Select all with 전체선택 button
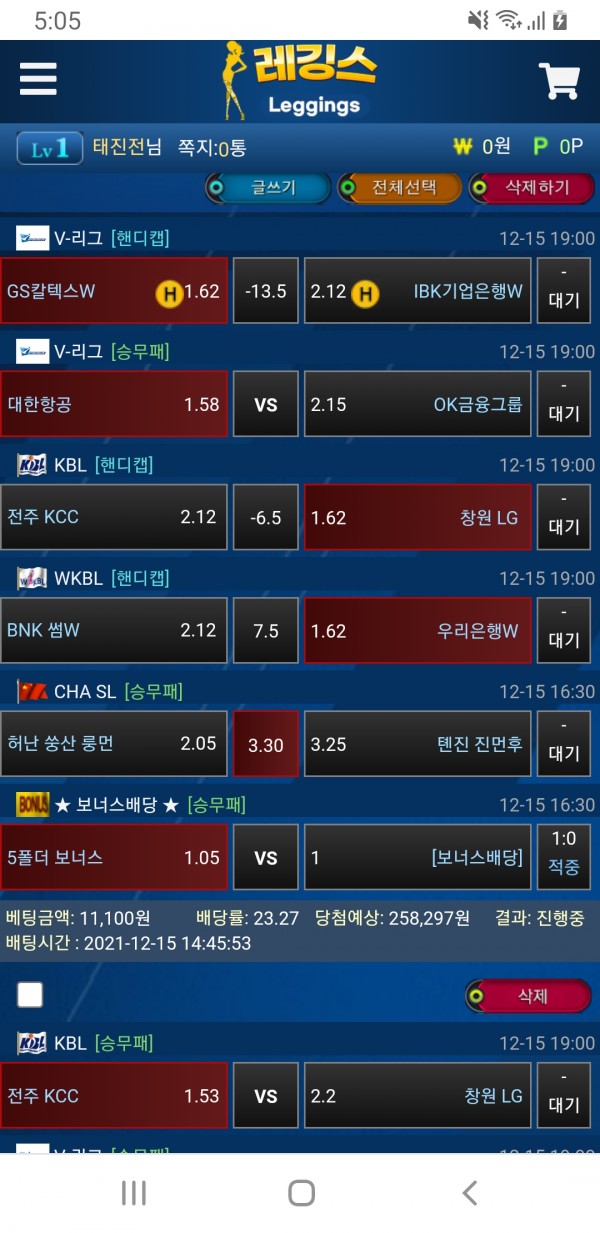Screen dimensions: 600x1233 point(399,187)
